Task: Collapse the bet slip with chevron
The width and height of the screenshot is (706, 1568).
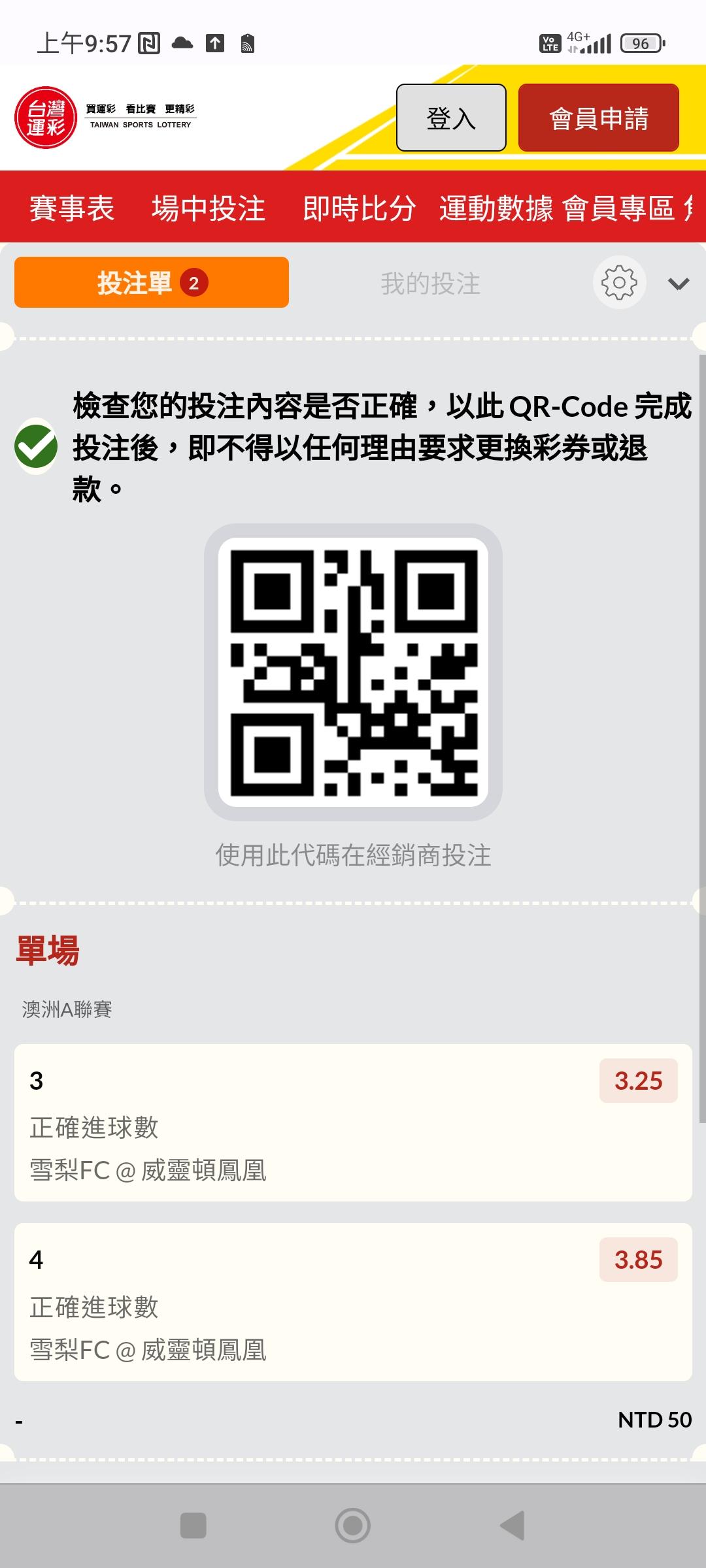Action: (679, 284)
